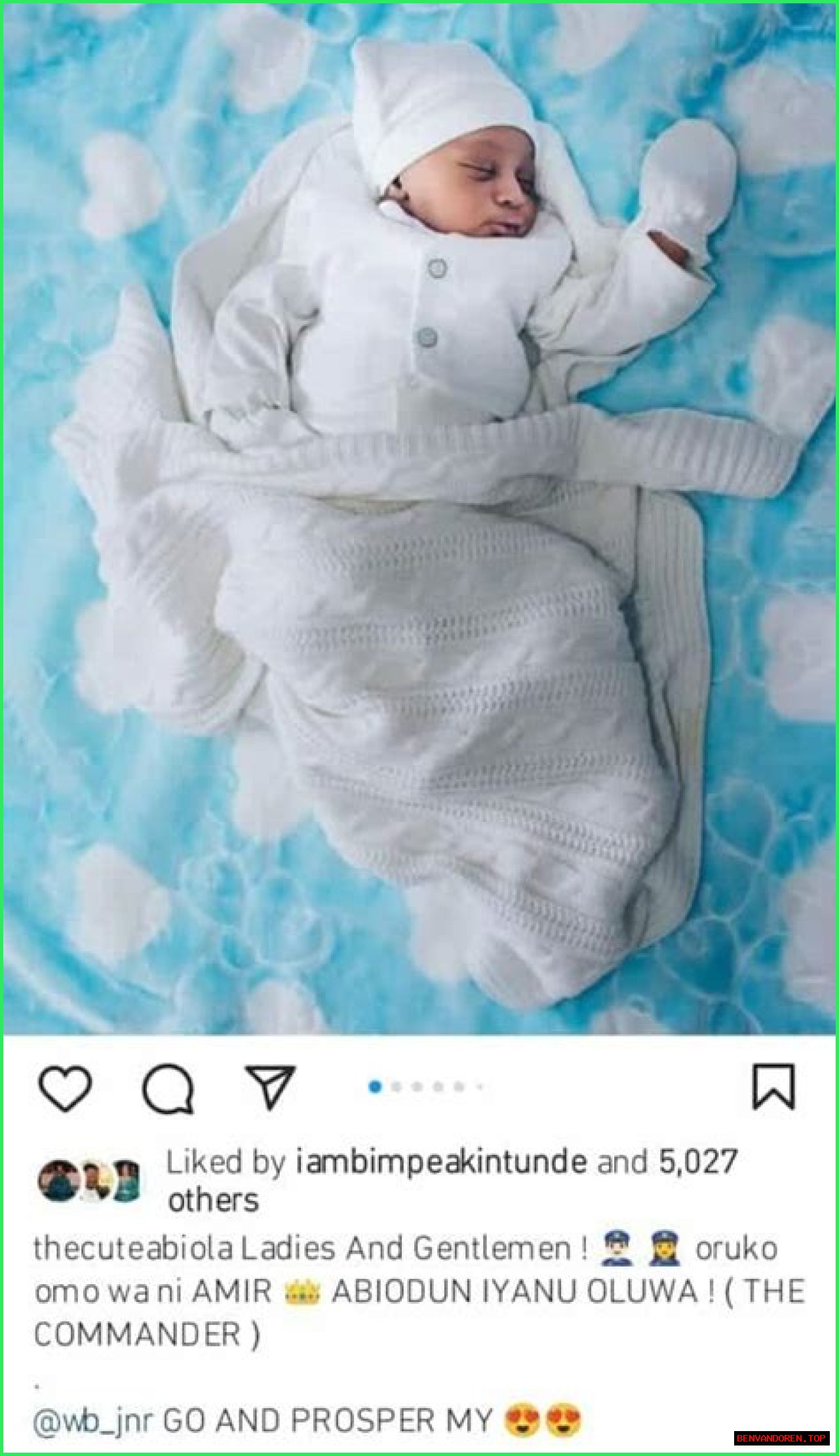Bookmark this post to saved
The image size is (839, 1456).
point(773,1087)
